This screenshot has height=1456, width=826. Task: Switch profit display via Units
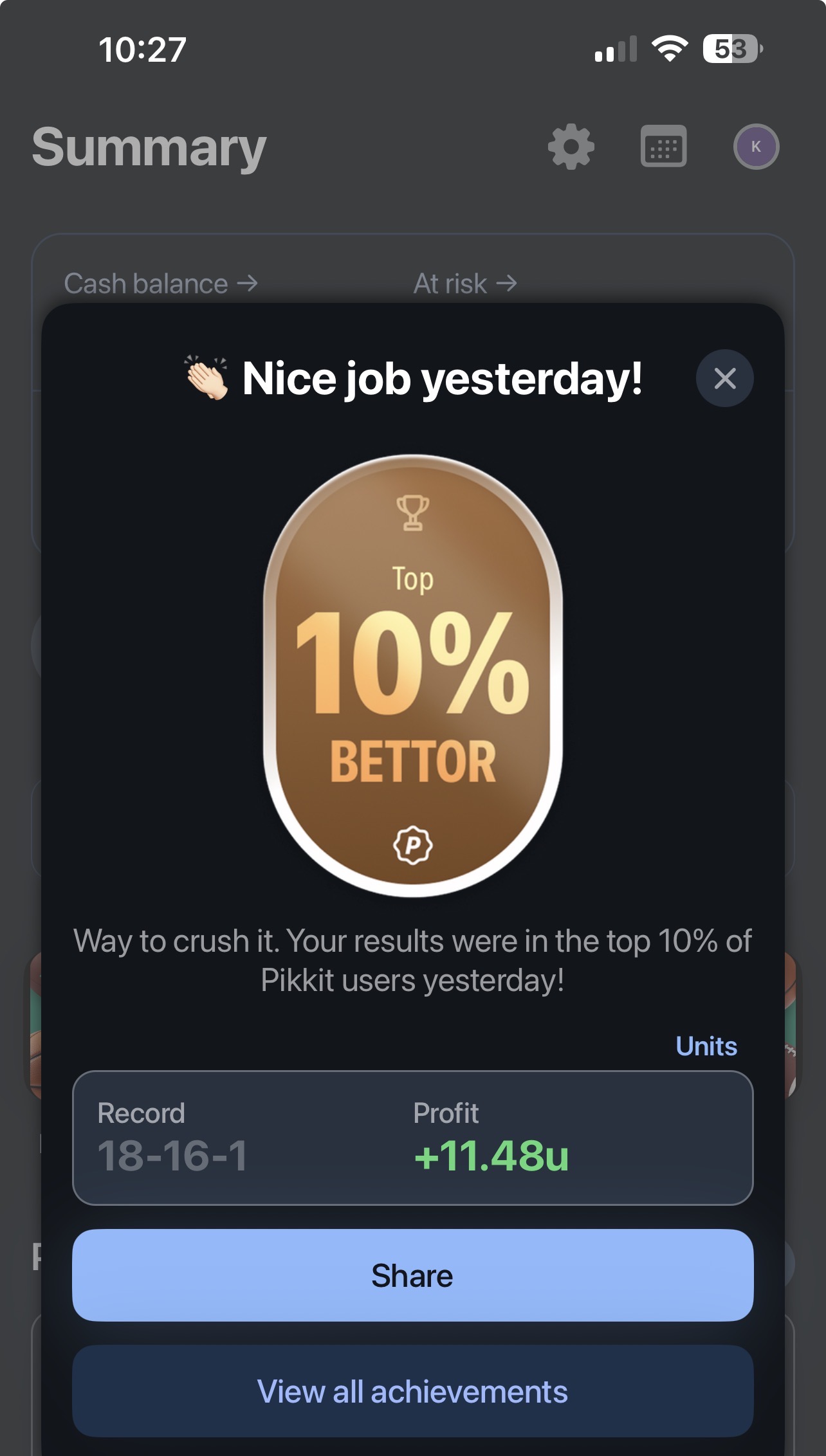pyautogui.click(x=706, y=1046)
